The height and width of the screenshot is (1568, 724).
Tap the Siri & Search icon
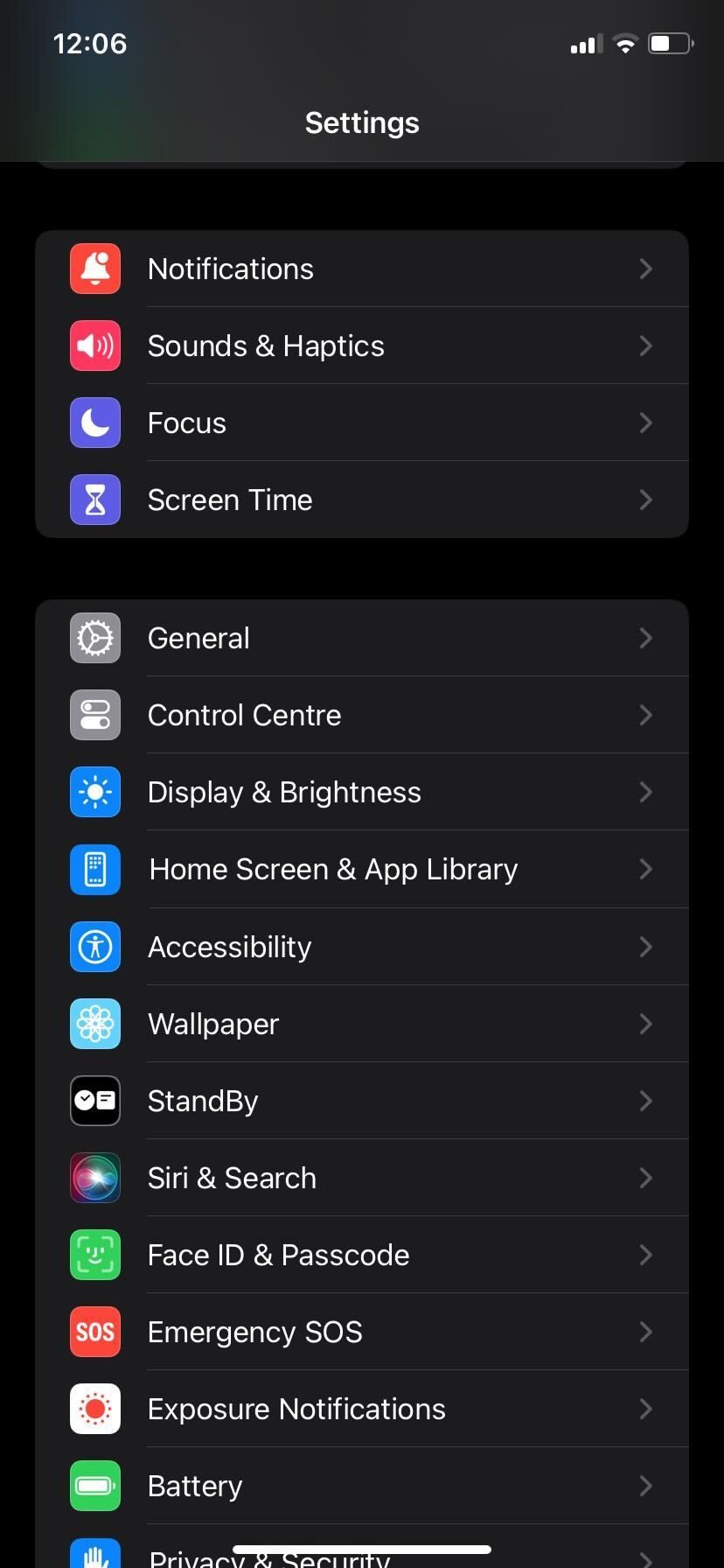[x=94, y=1178]
